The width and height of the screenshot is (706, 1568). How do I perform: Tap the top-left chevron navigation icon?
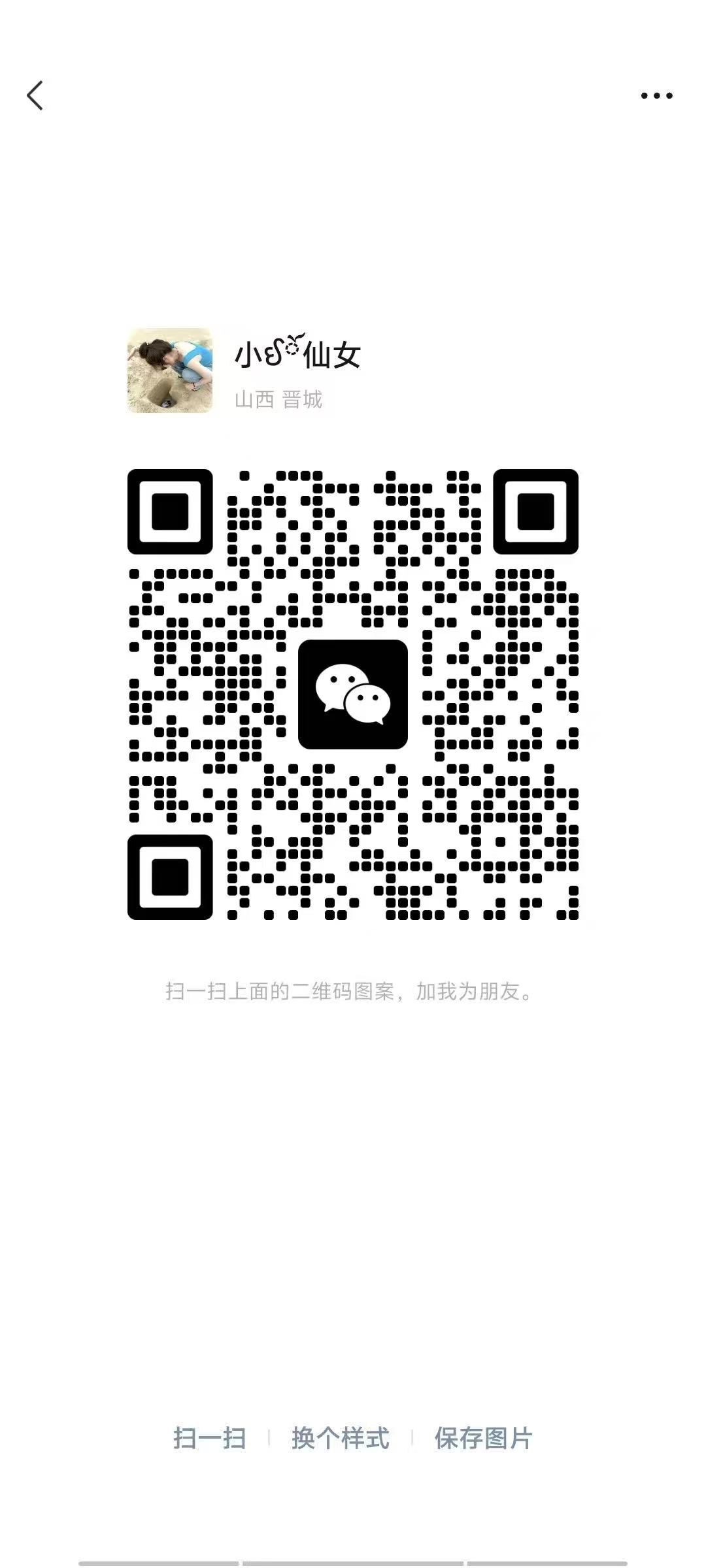(x=36, y=95)
